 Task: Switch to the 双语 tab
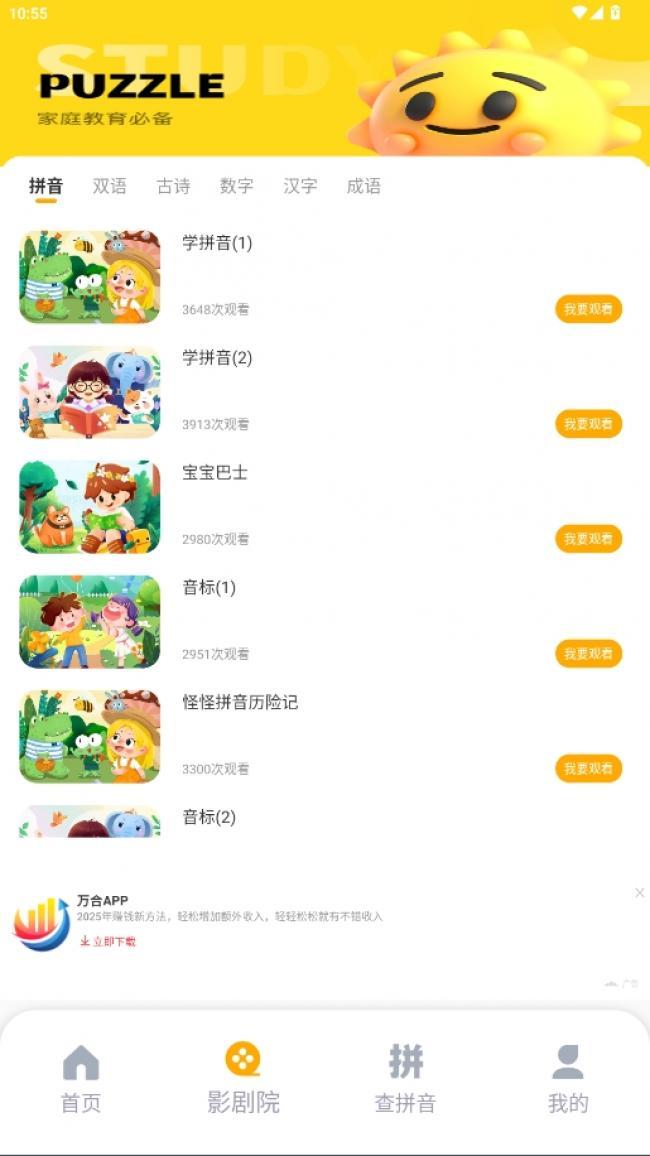109,186
